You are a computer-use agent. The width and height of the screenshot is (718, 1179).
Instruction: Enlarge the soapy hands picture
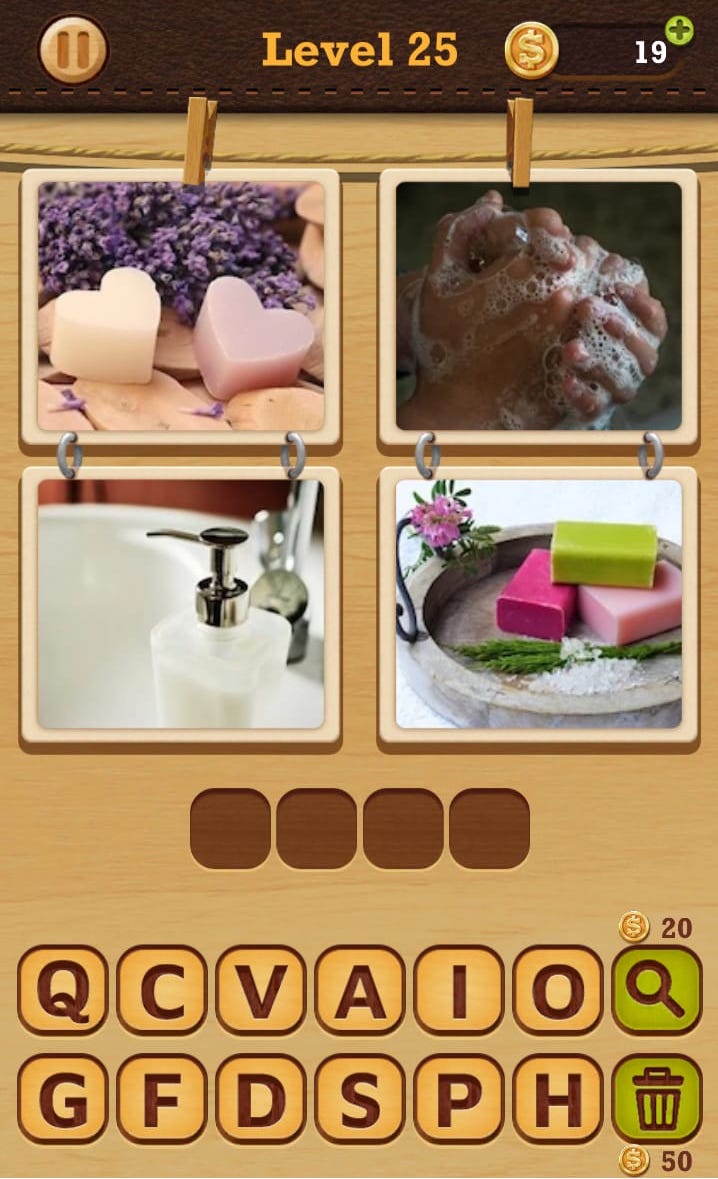[x=538, y=306]
